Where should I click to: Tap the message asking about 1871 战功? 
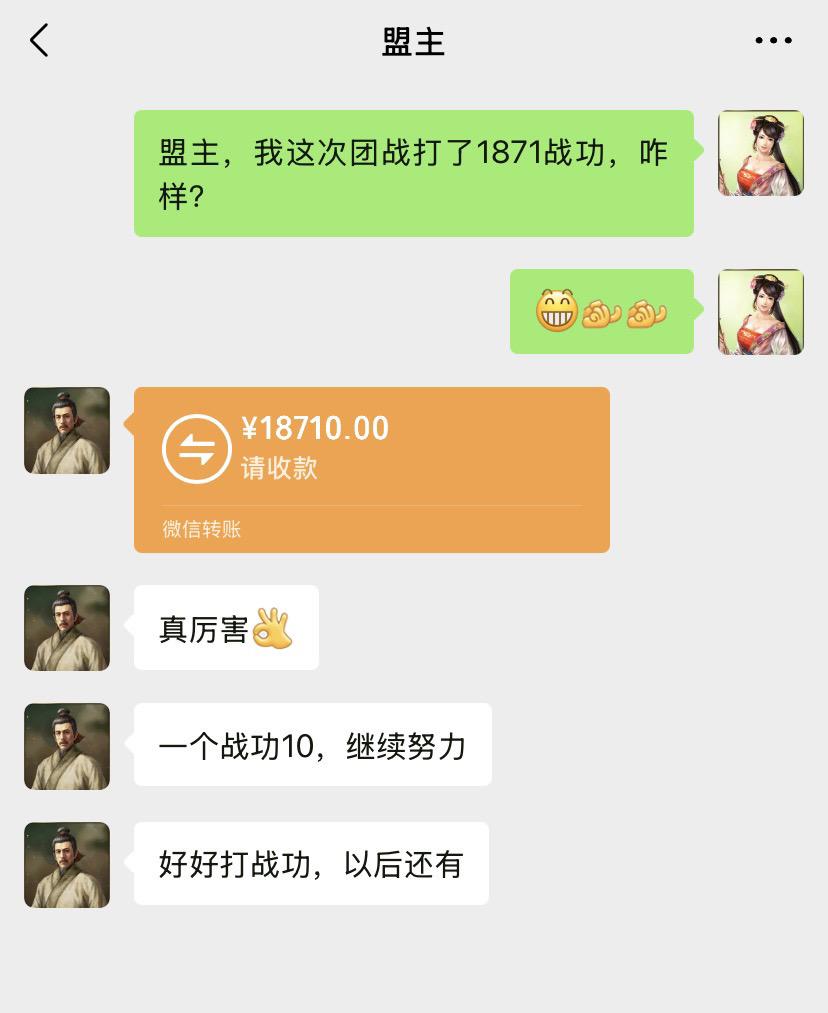[x=413, y=172]
